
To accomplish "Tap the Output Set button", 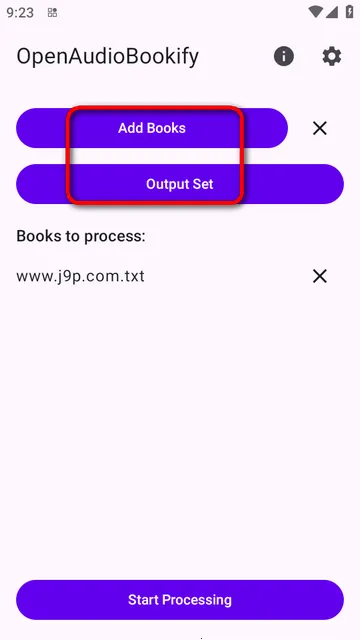I will coord(180,184).
